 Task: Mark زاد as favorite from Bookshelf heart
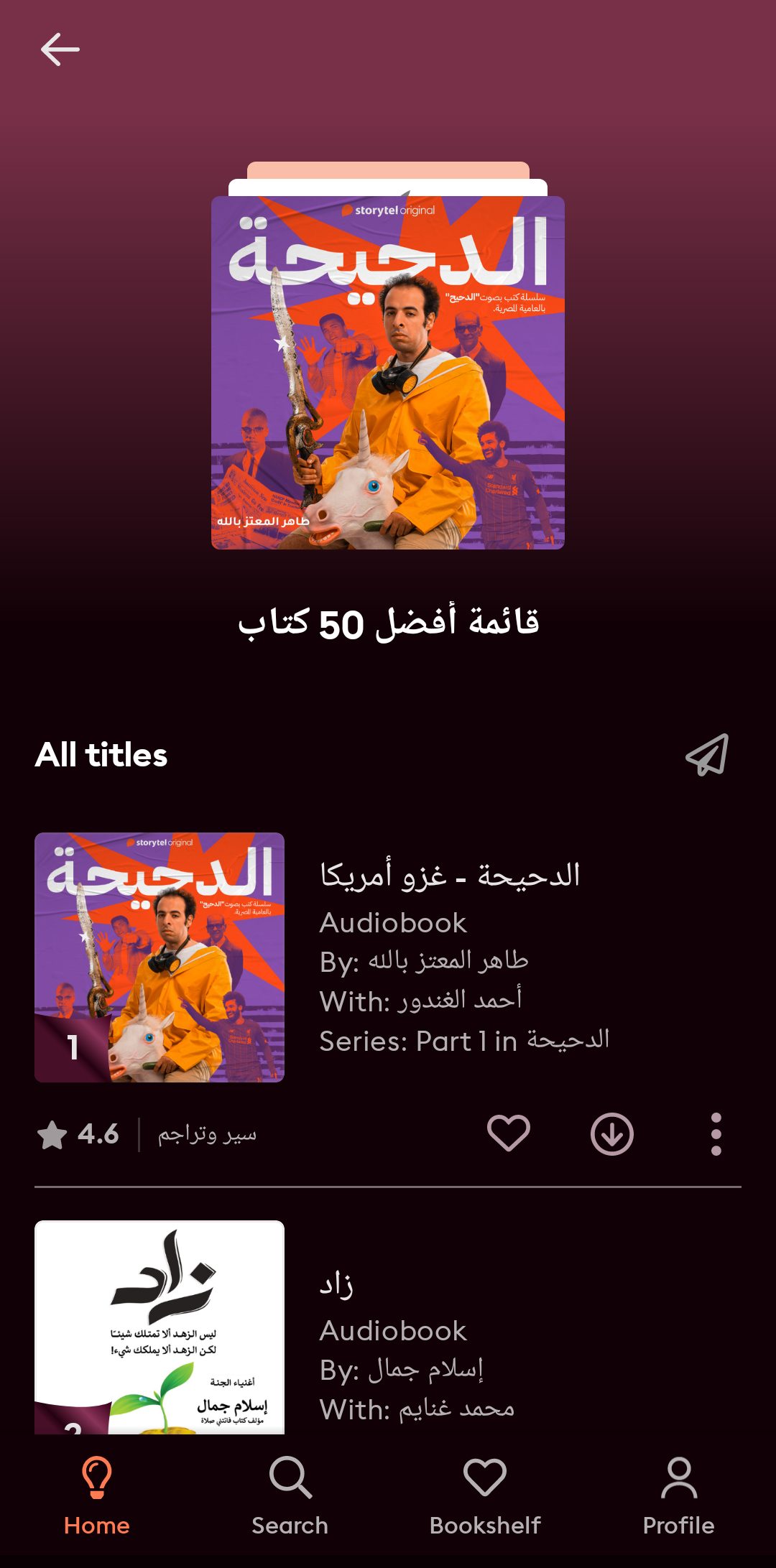point(484,1477)
